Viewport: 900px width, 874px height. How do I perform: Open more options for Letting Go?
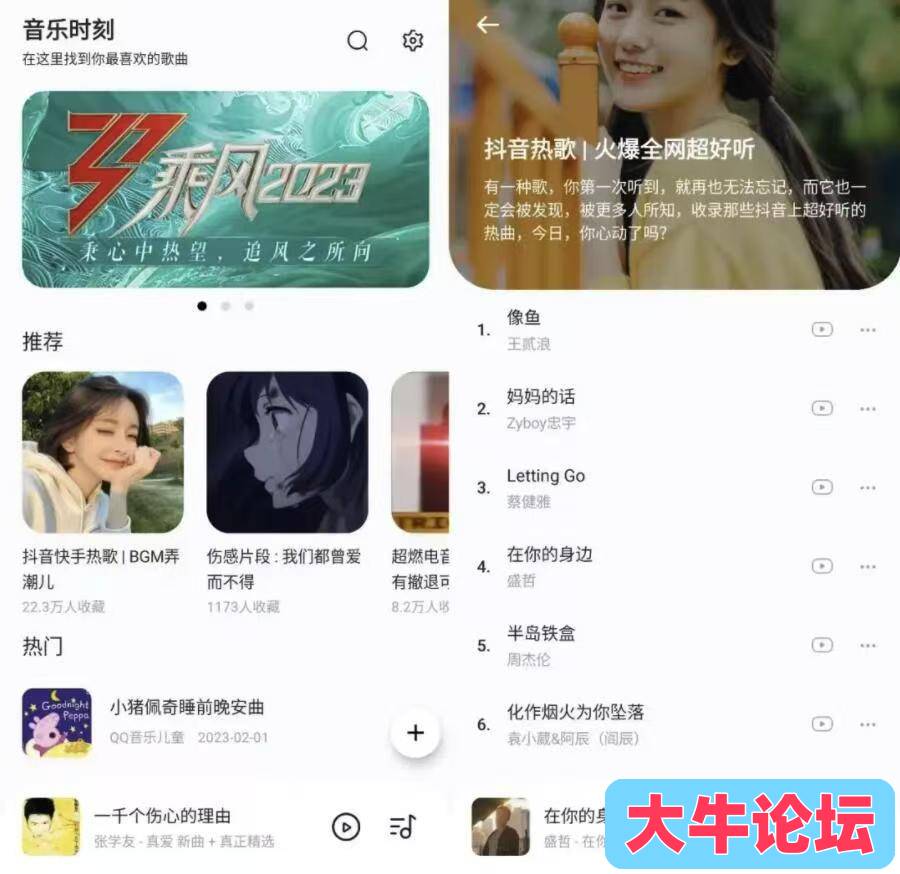click(x=867, y=487)
